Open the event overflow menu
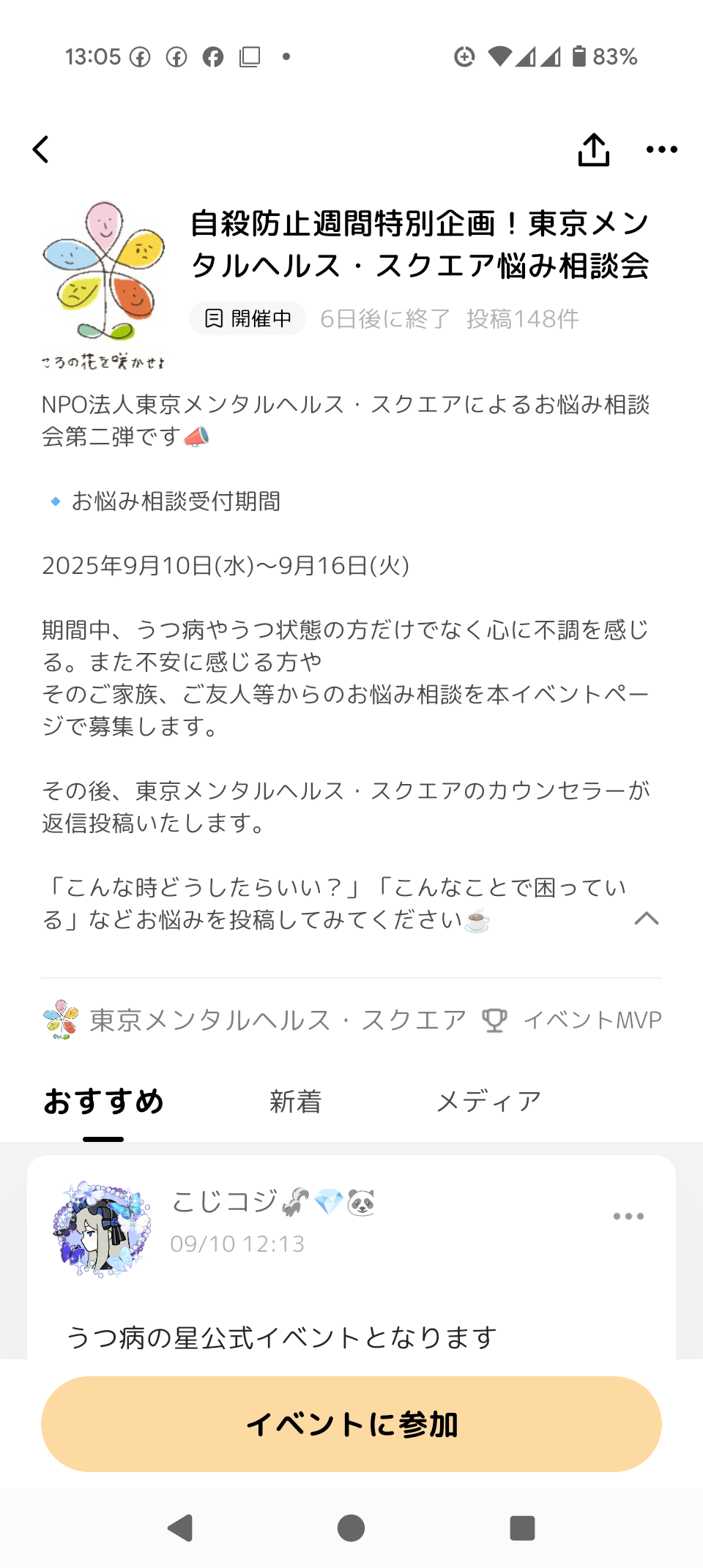This screenshot has height=1568, width=703. click(x=661, y=150)
